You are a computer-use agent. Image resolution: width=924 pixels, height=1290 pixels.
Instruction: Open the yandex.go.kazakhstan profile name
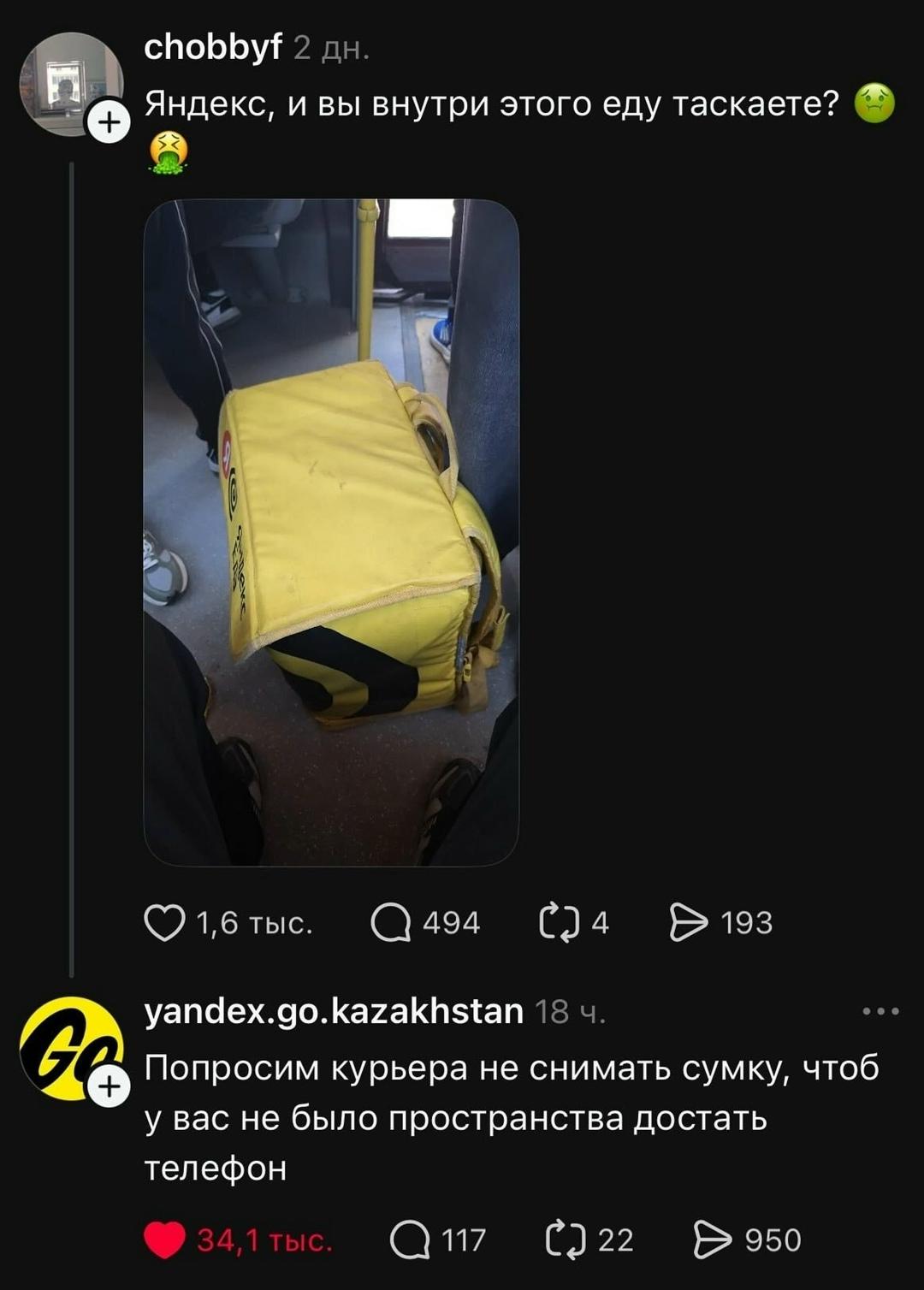pos(333,1011)
